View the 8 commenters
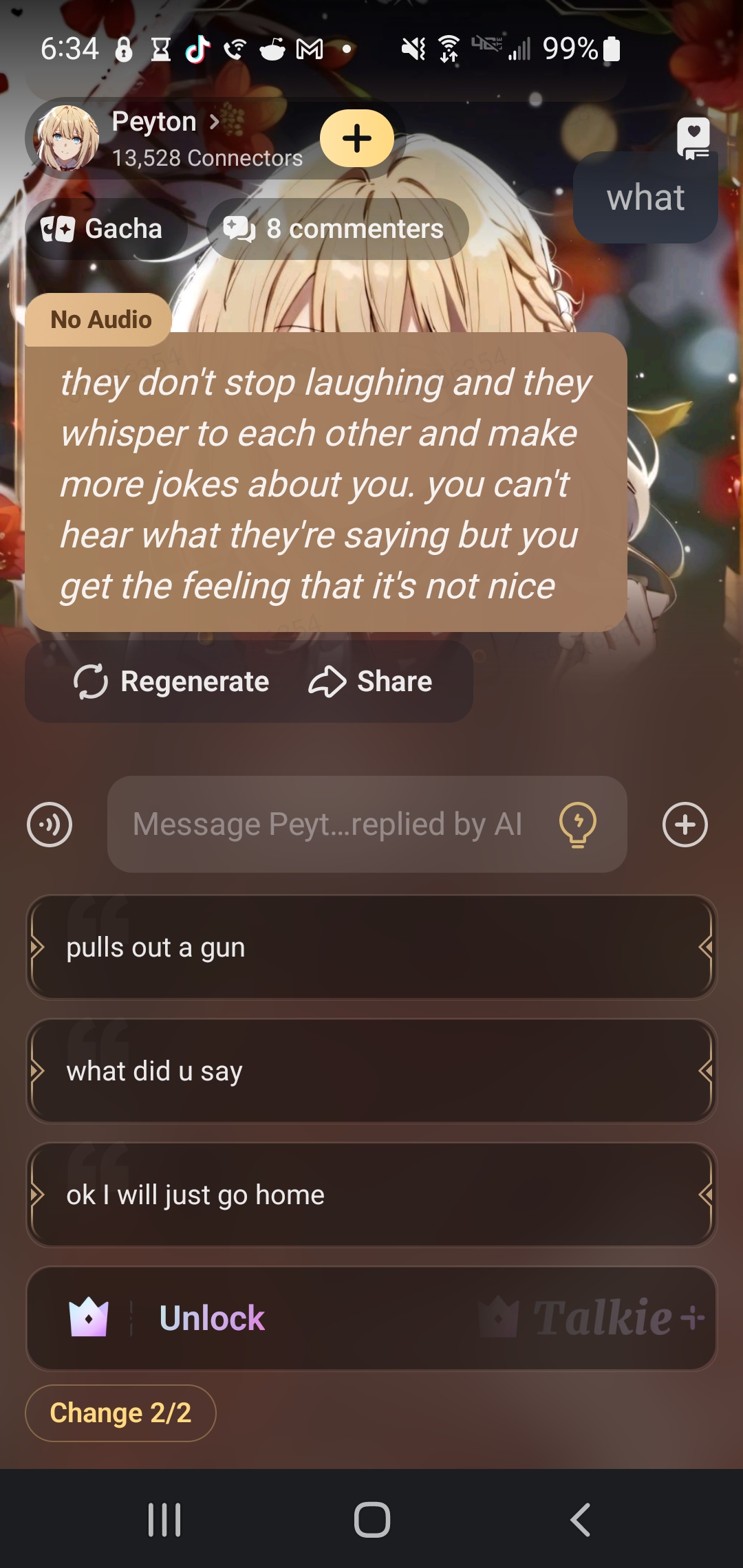743x1568 pixels. (337, 229)
